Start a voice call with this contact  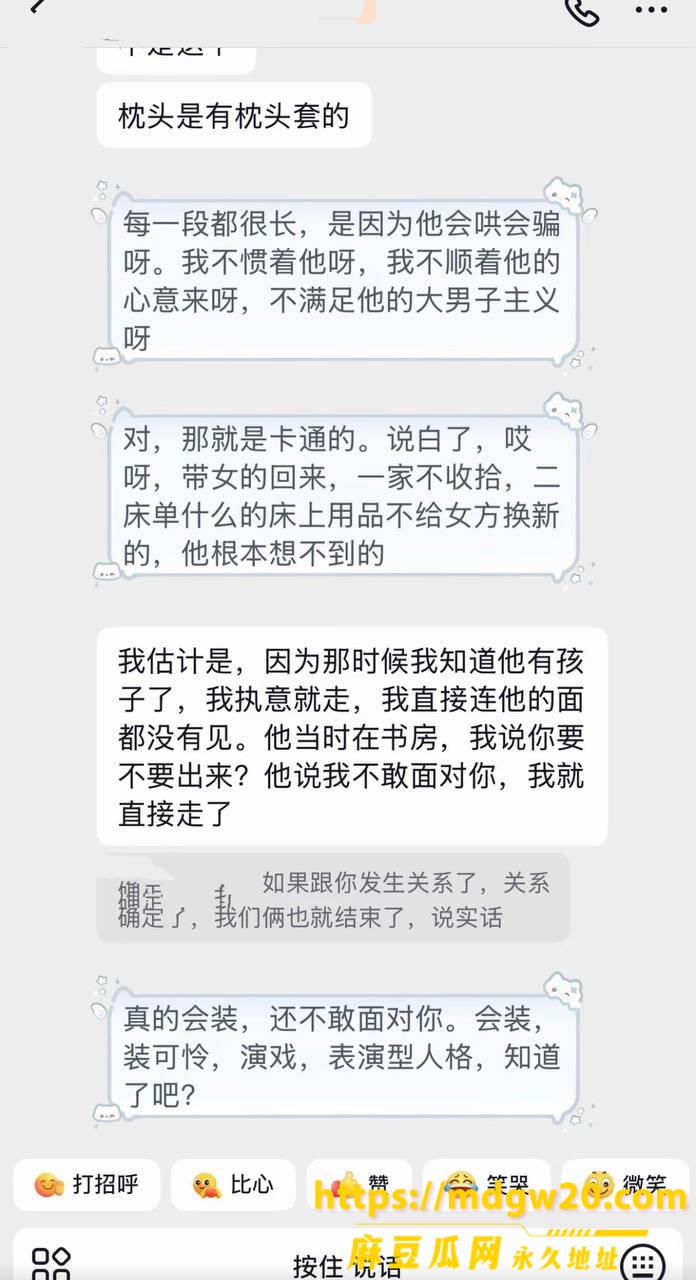point(581,10)
